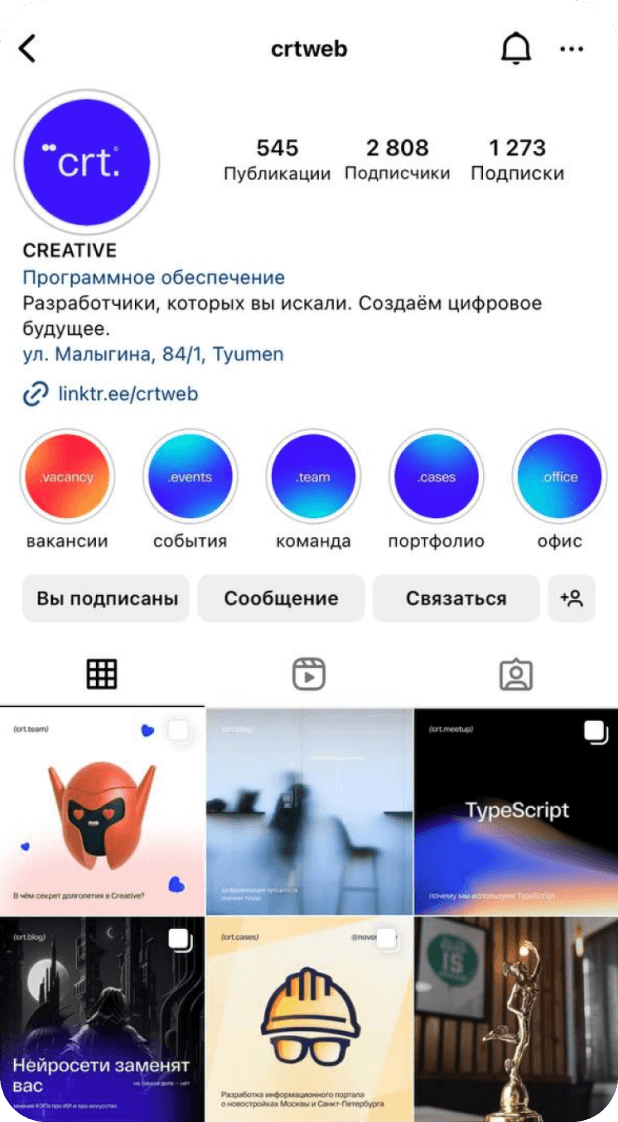The width and height of the screenshot is (618, 1122).
Task: Tap the Вы подписаны button
Action: [x=106, y=598]
